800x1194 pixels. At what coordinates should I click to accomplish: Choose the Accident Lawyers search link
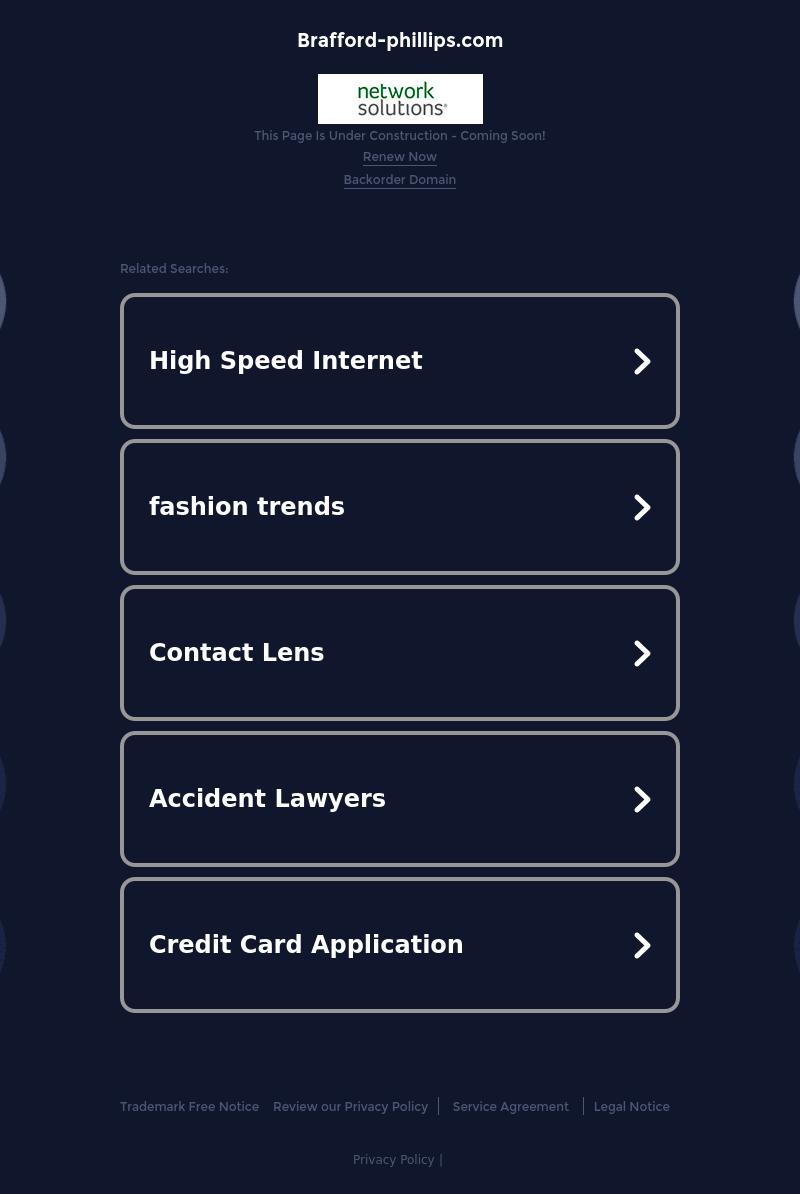(399, 799)
